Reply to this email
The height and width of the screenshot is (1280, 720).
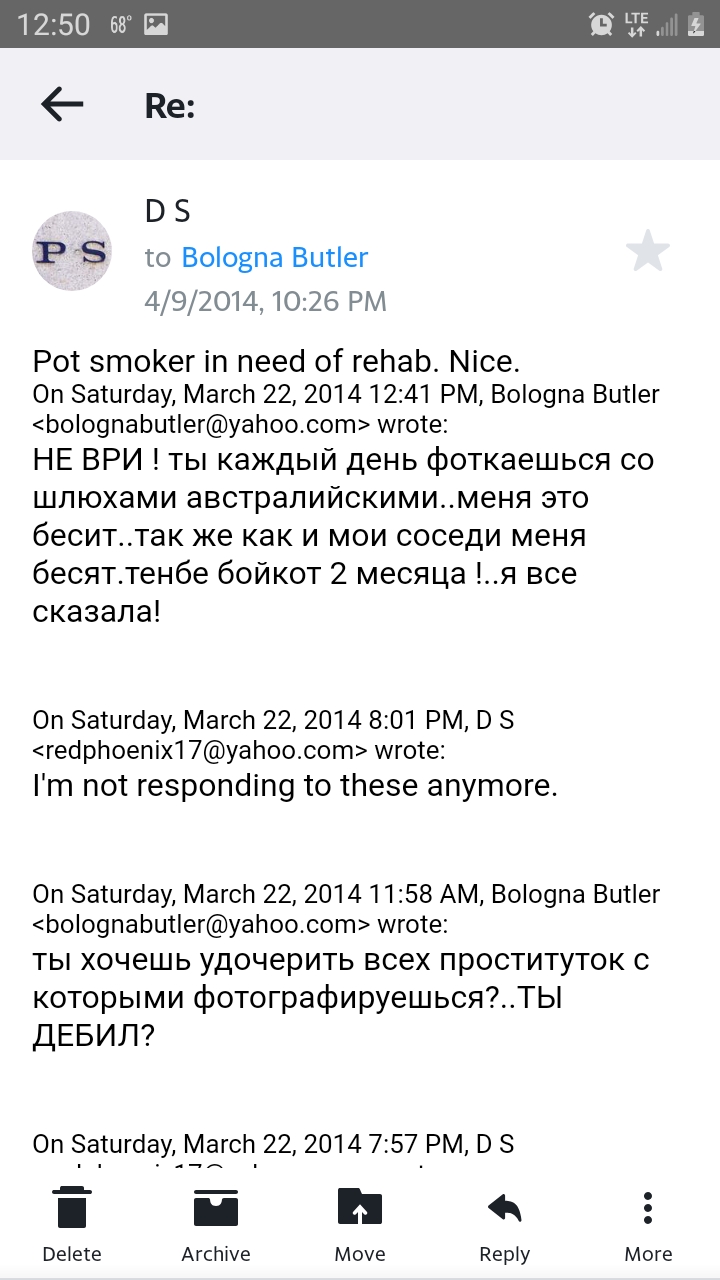coord(504,1226)
